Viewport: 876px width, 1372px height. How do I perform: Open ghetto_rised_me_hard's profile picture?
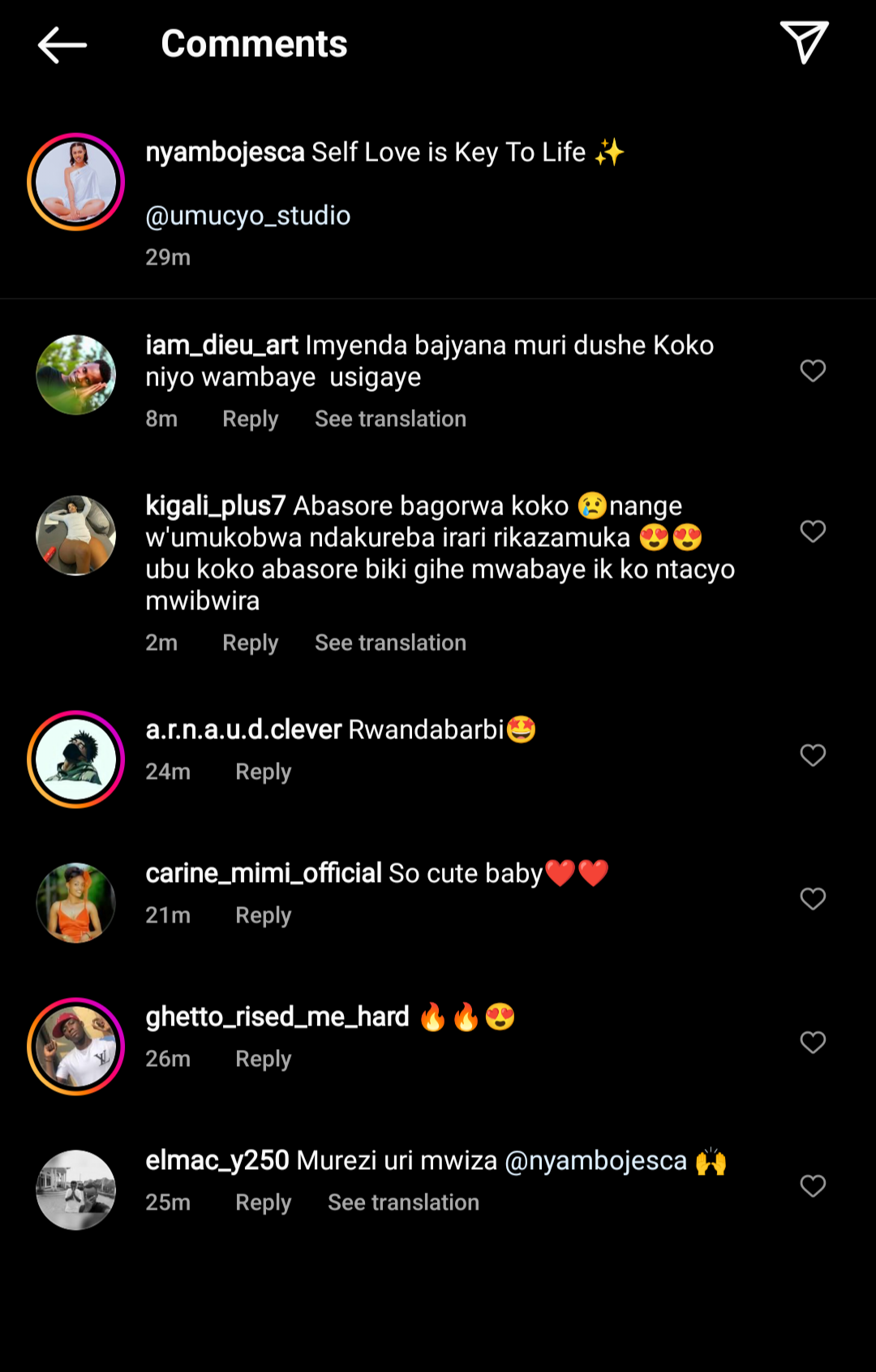[x=75, y=1047]
